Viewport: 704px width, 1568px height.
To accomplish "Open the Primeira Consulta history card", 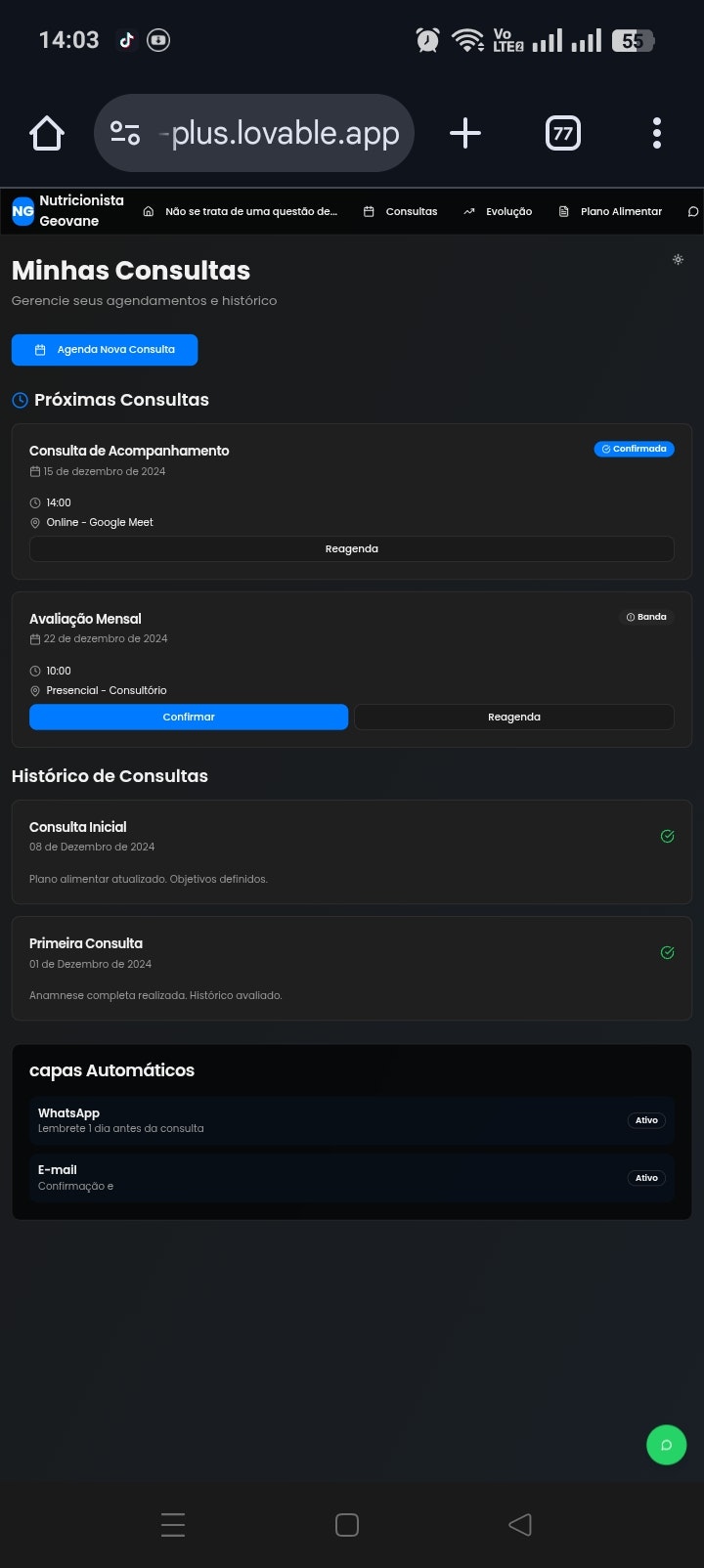I will (x=352, y=968).
